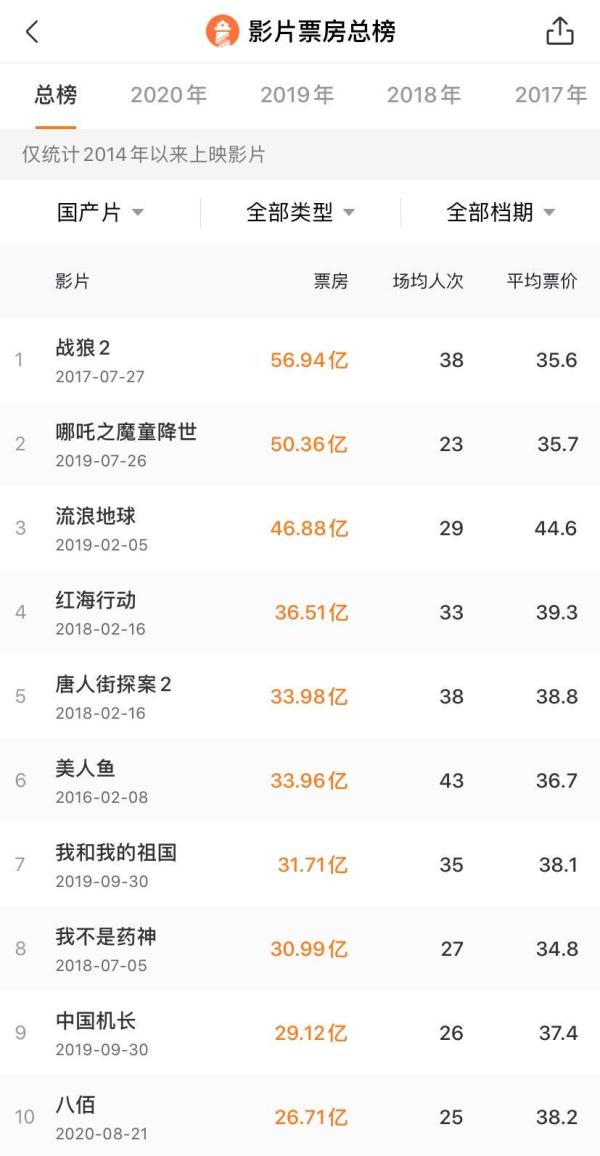Screen dimensions: 600x1156
Task: Expand the 国产片 dropdown filter
Action: (100, 212)
